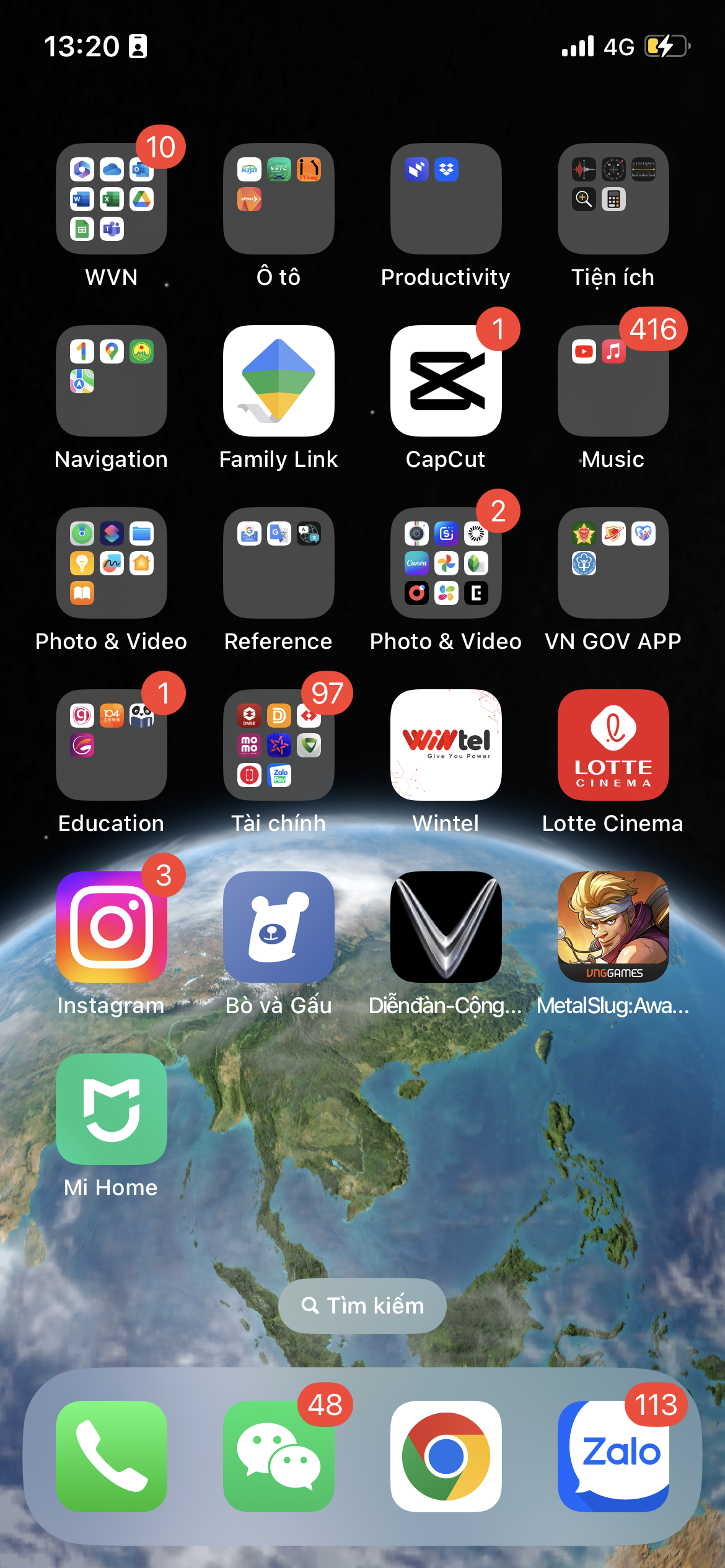Image resolution: width=725 pixels, height=1568 pixels.
Task: Launch CapCut video editor
Action: (x=446, y=381)
